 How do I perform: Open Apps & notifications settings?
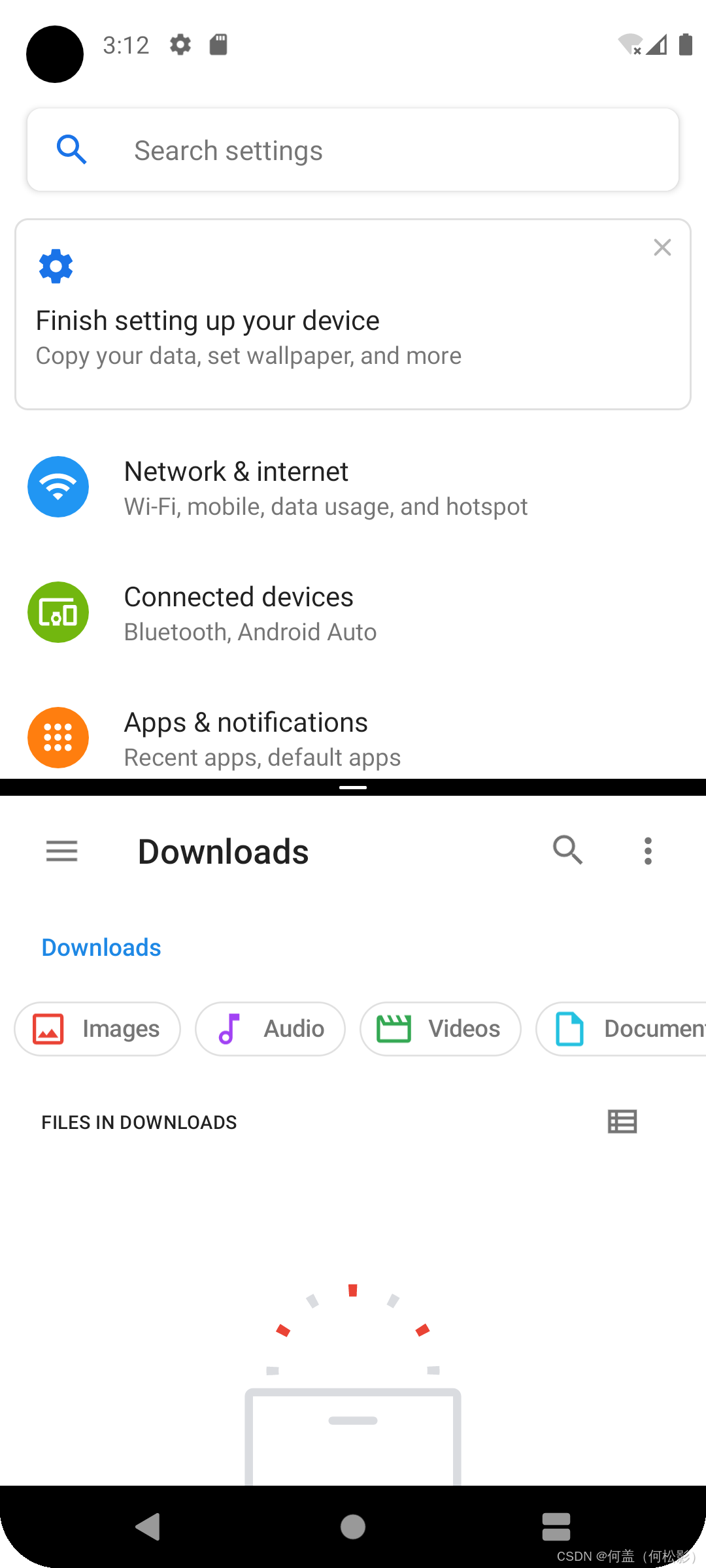pyautogui.click(x=246, y=737)
